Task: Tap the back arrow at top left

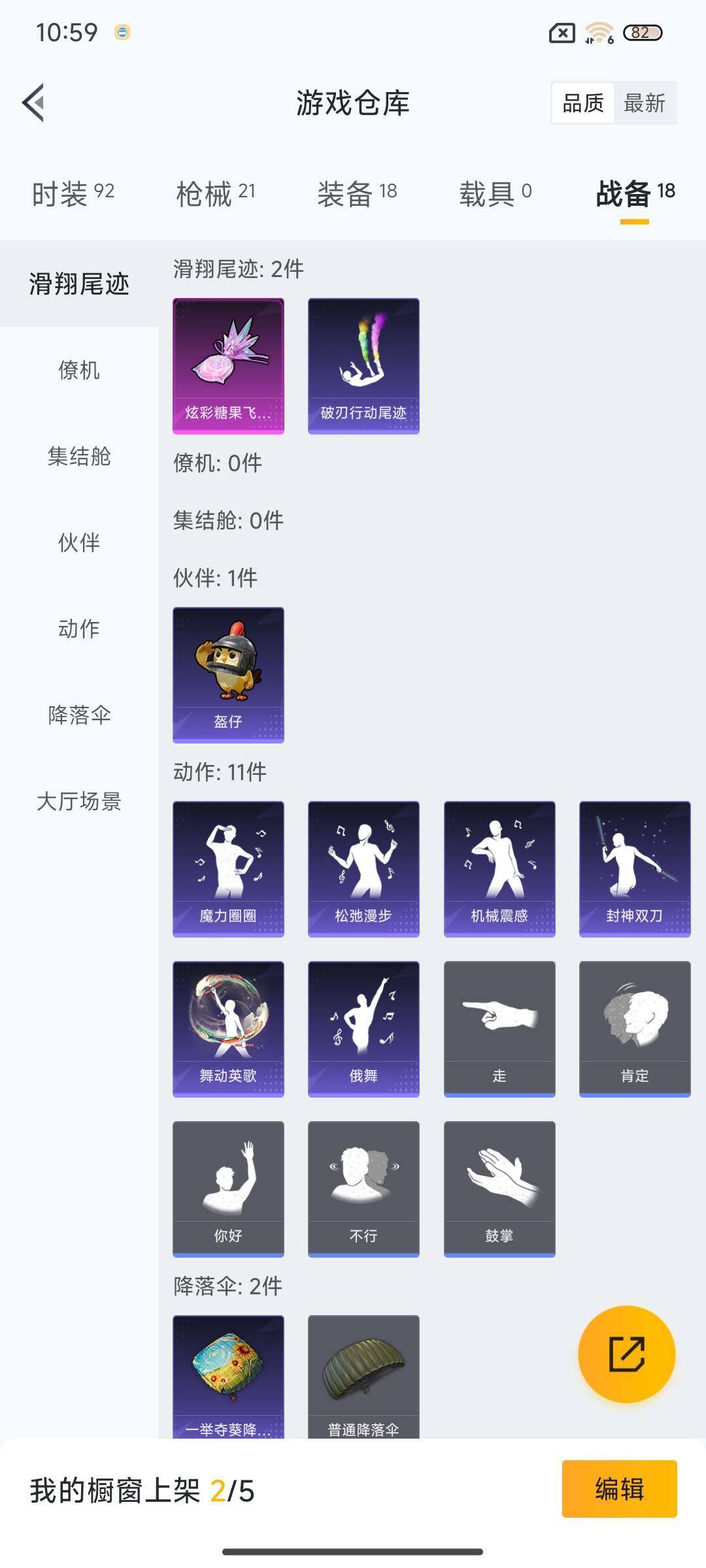Action: point(34,103)
